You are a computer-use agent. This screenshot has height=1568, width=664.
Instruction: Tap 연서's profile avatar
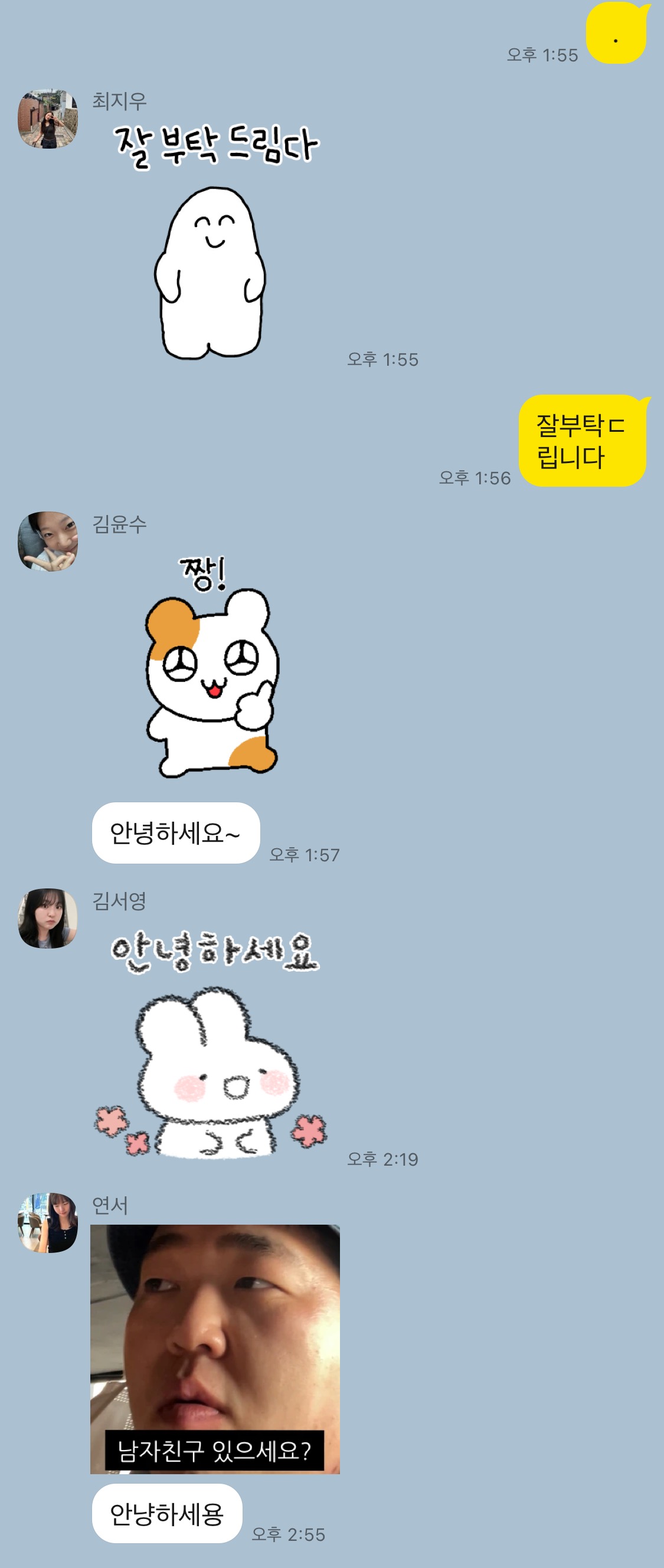coord(48,1222)
